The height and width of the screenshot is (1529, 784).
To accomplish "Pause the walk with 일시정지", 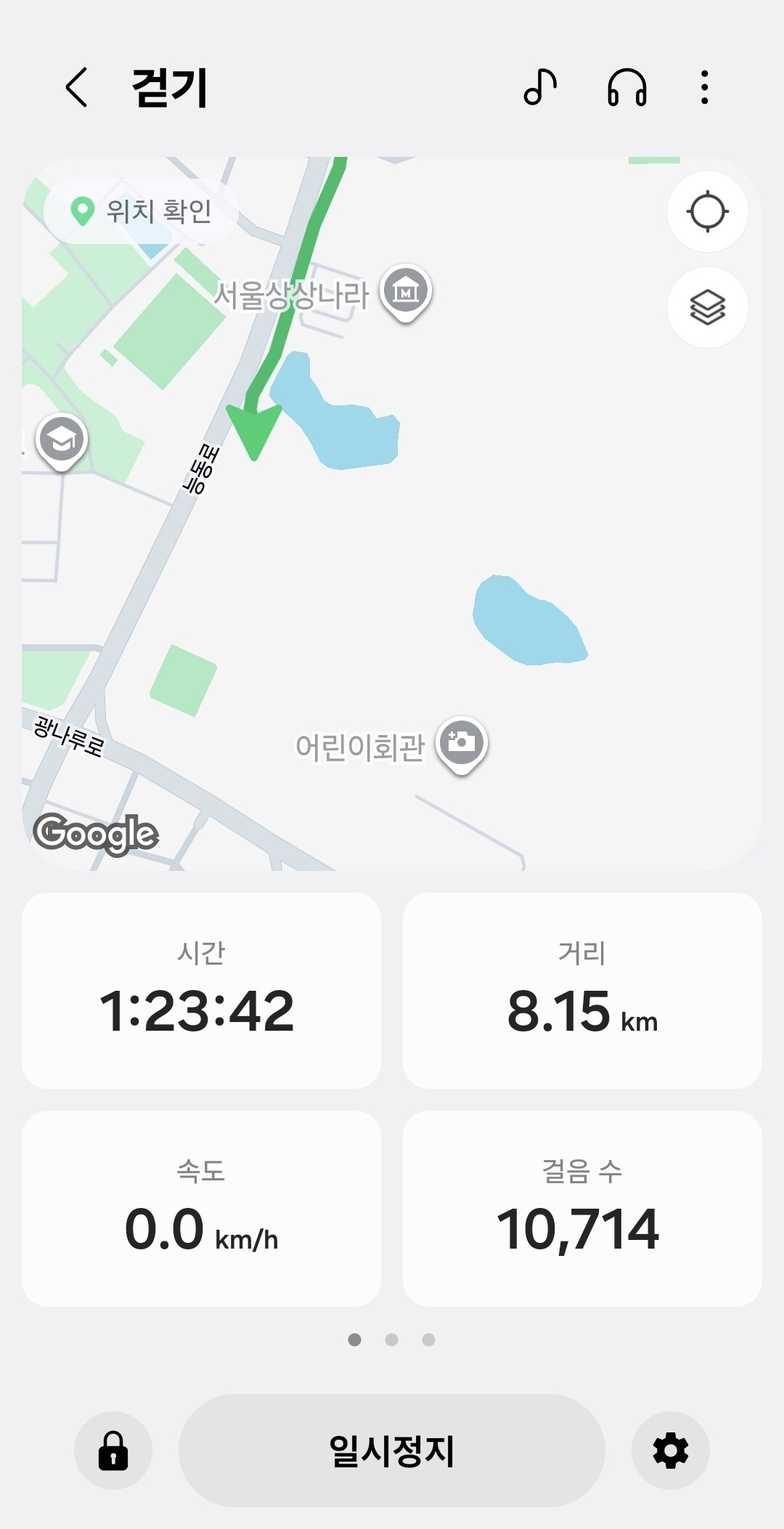I will (x=392, y=1451).
